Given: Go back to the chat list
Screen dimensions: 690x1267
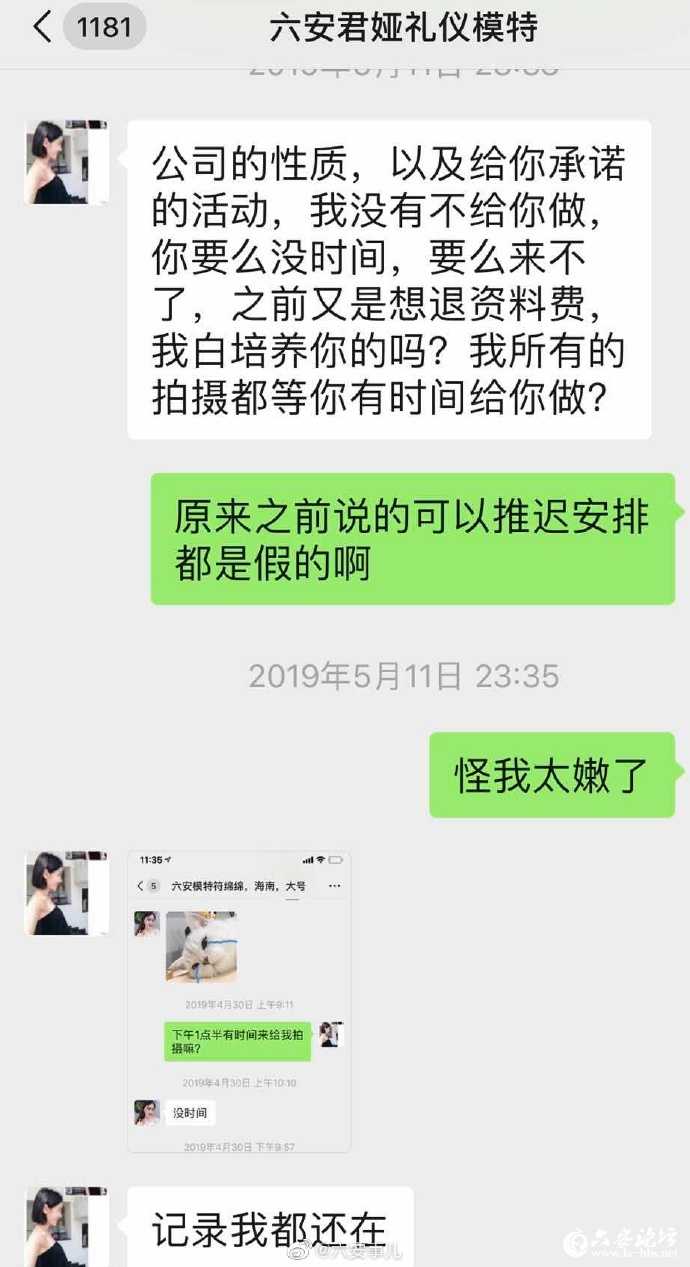Looking at the screenshot, I should pos(42,27).
